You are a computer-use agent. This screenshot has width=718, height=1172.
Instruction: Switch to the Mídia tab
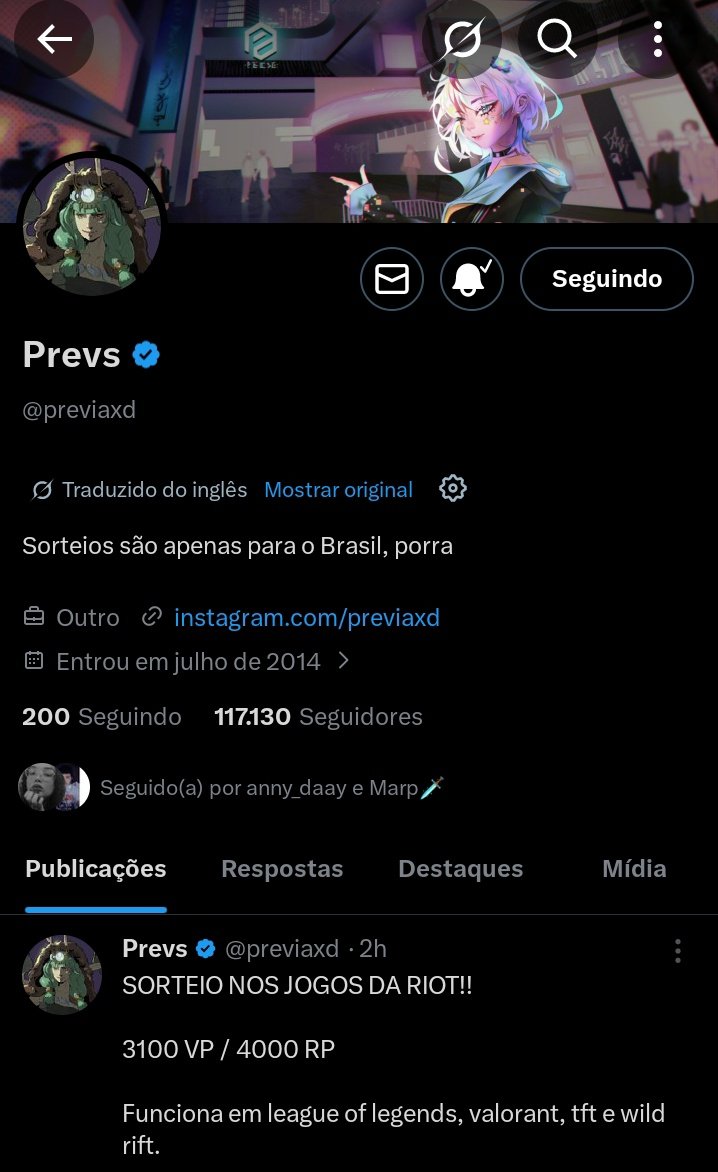[634, 869]
